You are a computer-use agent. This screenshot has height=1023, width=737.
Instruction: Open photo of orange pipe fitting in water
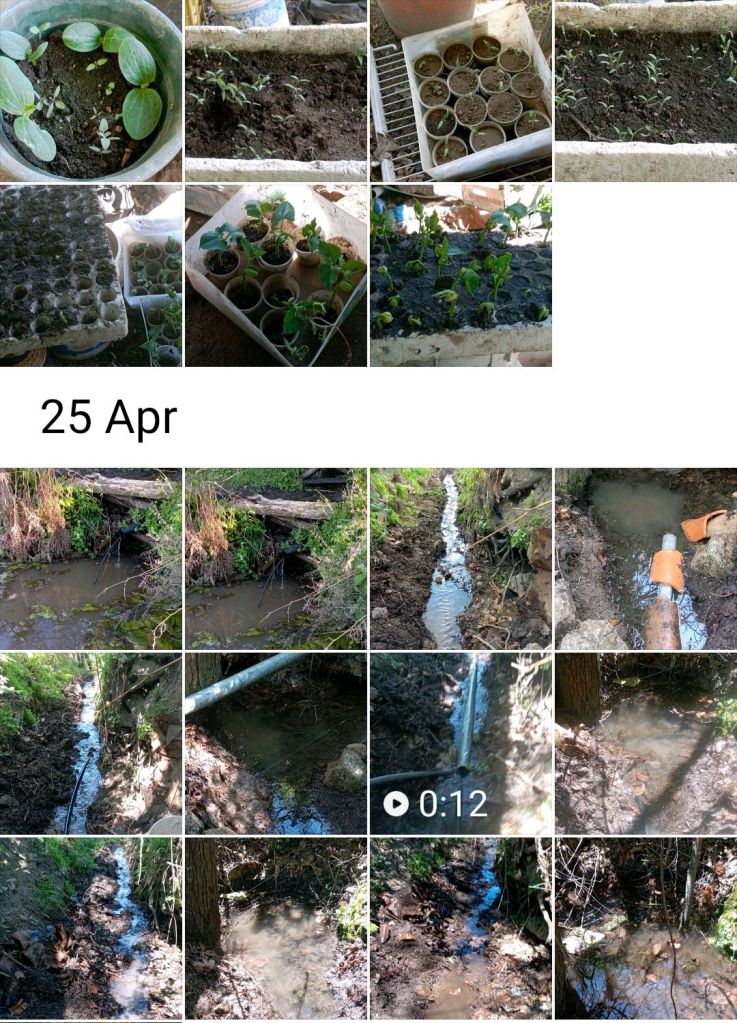(645, 559)
